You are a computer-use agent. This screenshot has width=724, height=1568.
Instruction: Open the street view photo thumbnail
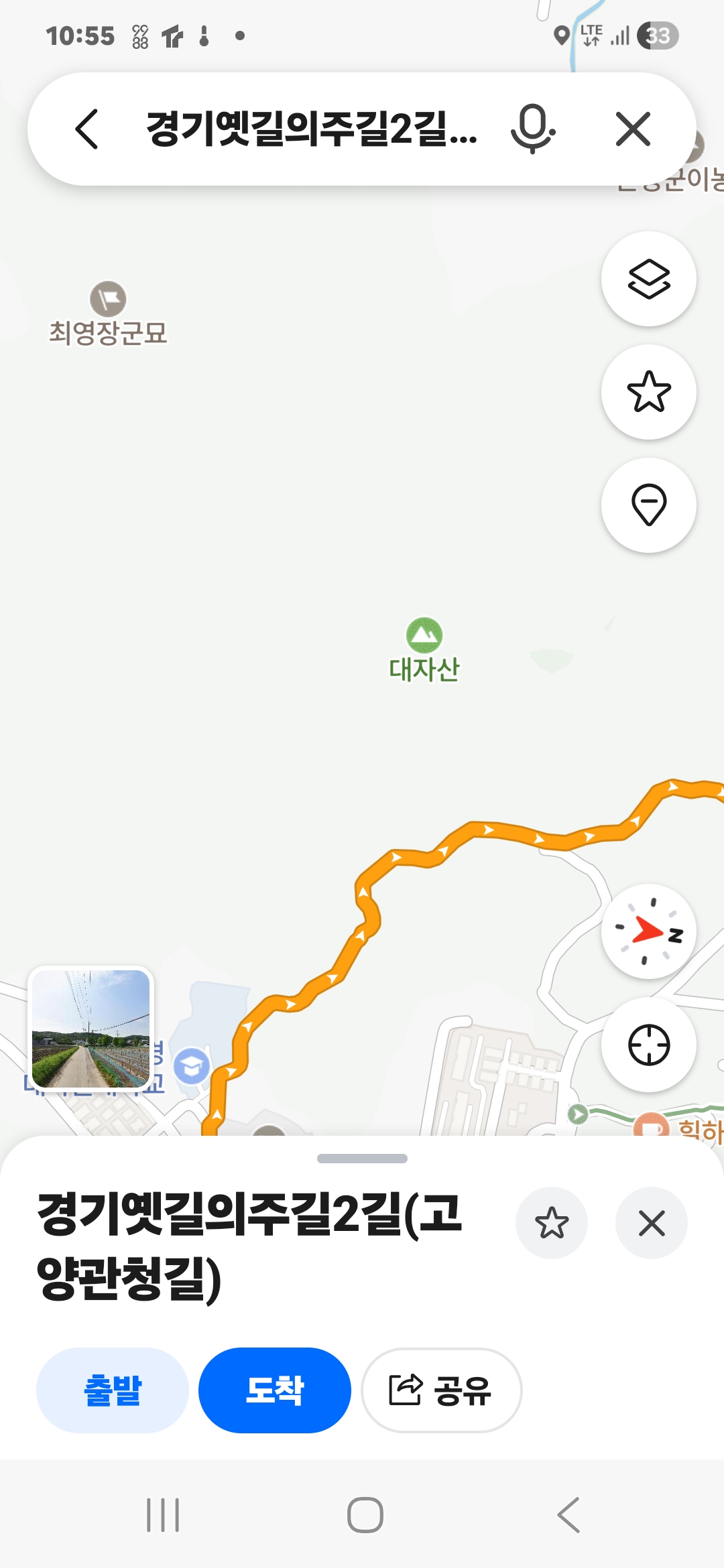tap(91, 1029)
